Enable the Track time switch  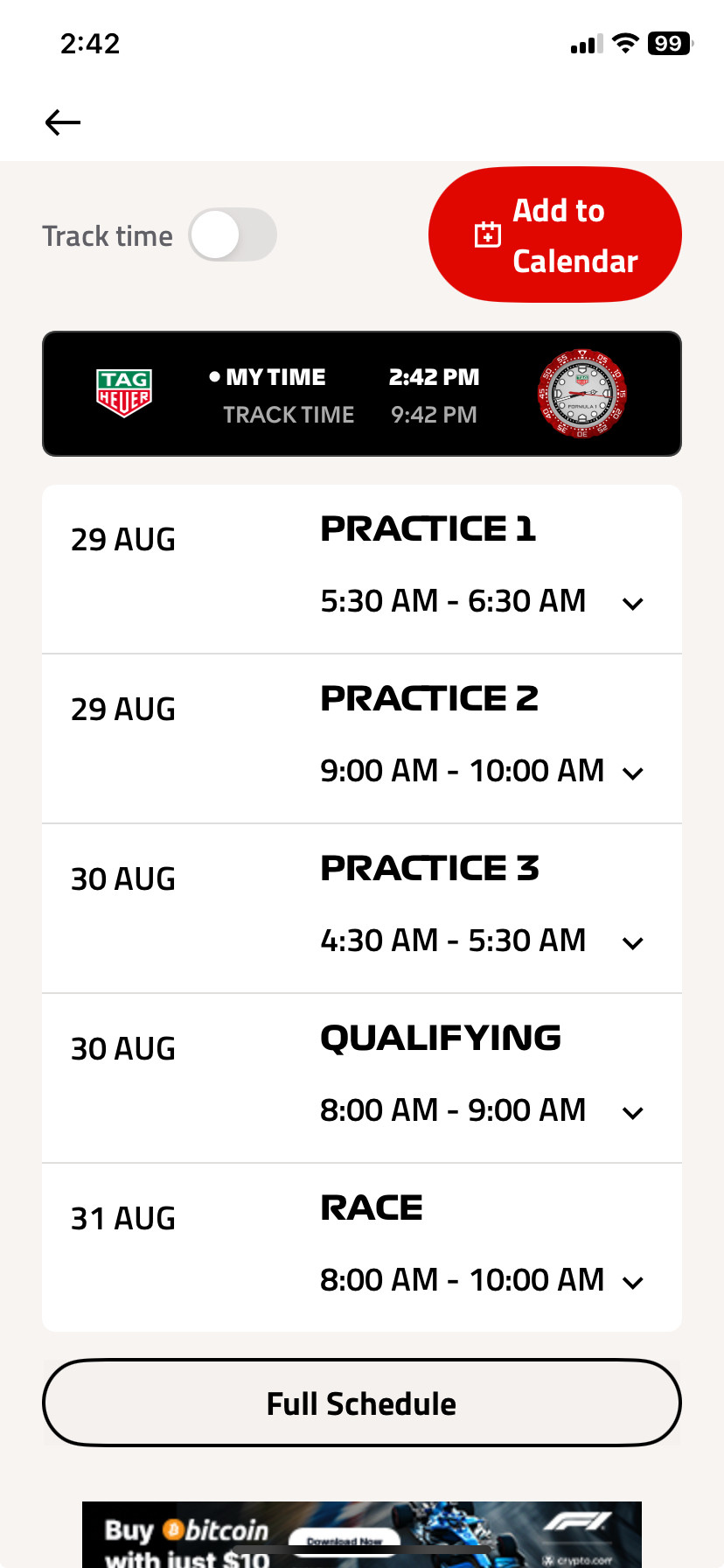pyautogui.click(x=233, y=234)
